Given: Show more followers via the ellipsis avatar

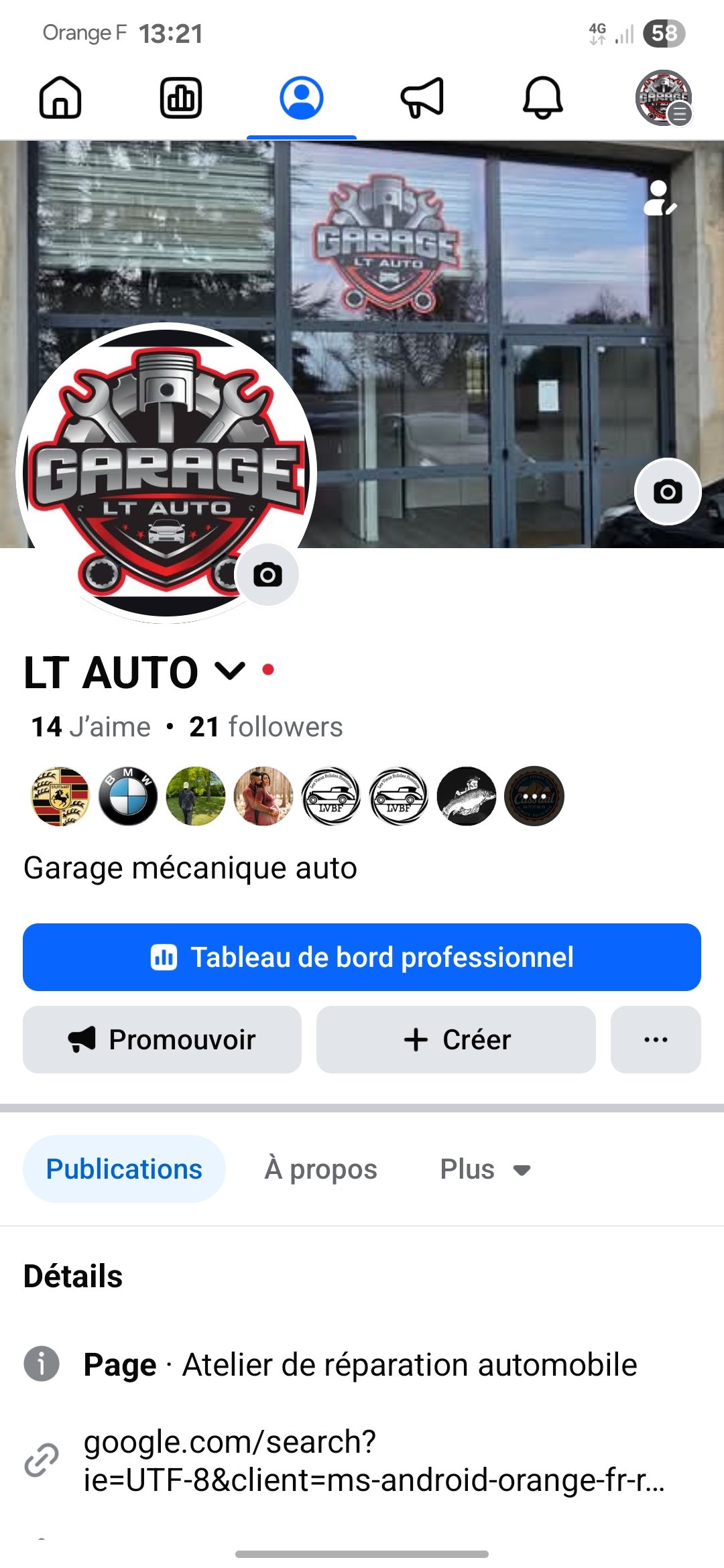Looking at the screenshot, I should click(x=534, y=796).
